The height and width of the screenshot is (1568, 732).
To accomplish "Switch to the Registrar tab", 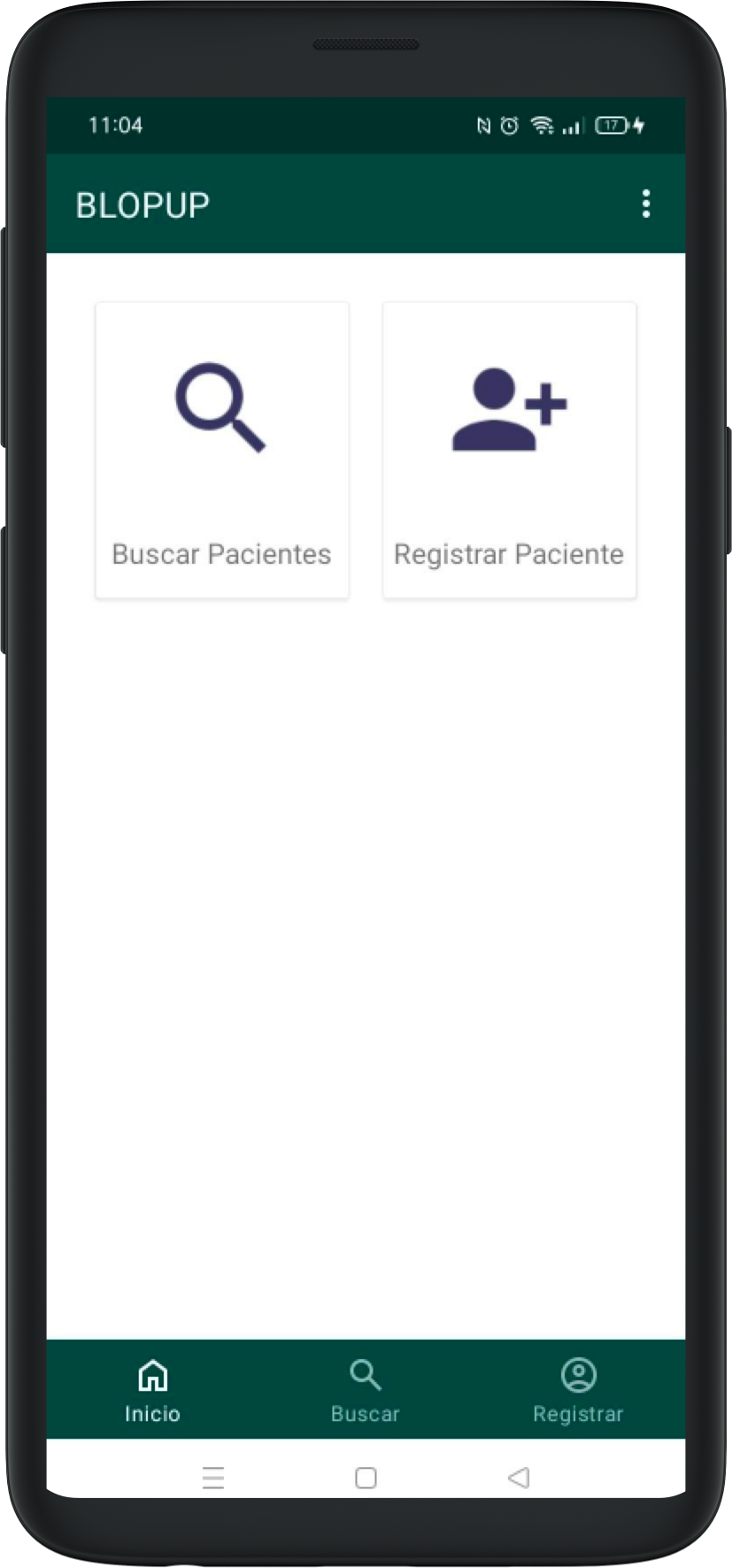I will tap(578, 1390).
